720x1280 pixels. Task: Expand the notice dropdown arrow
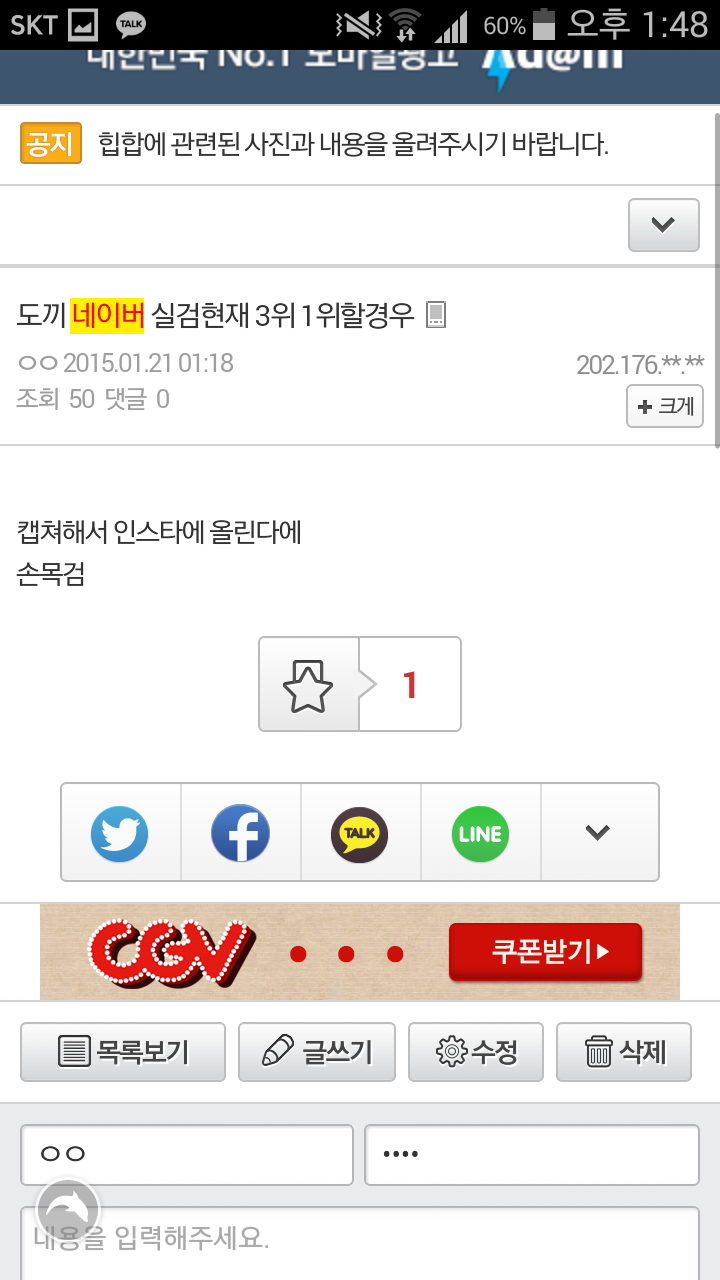pyautogui.click(x=663, y=225)
